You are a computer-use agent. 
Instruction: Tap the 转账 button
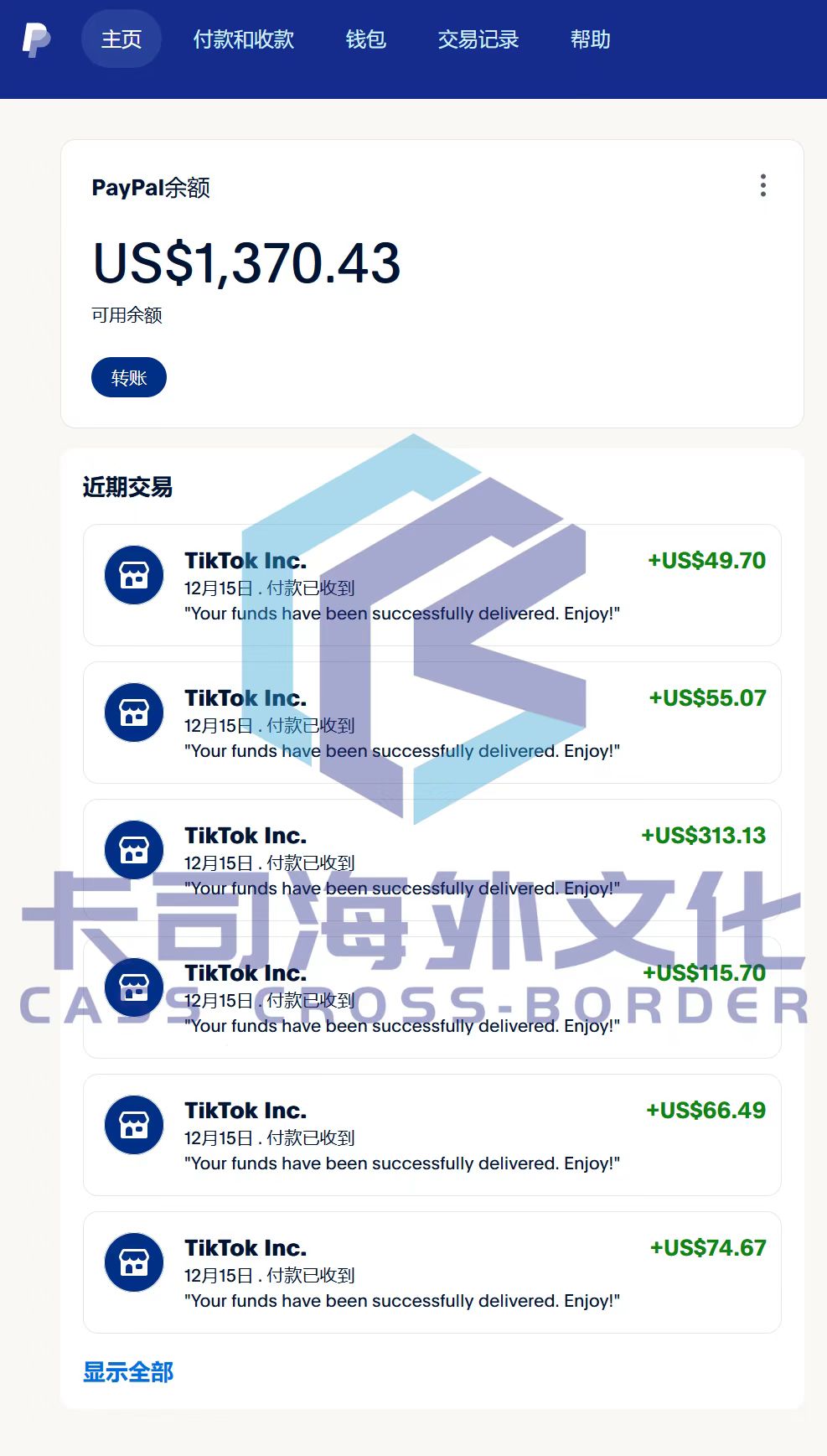pyautogui.click(x=129, y=378)
